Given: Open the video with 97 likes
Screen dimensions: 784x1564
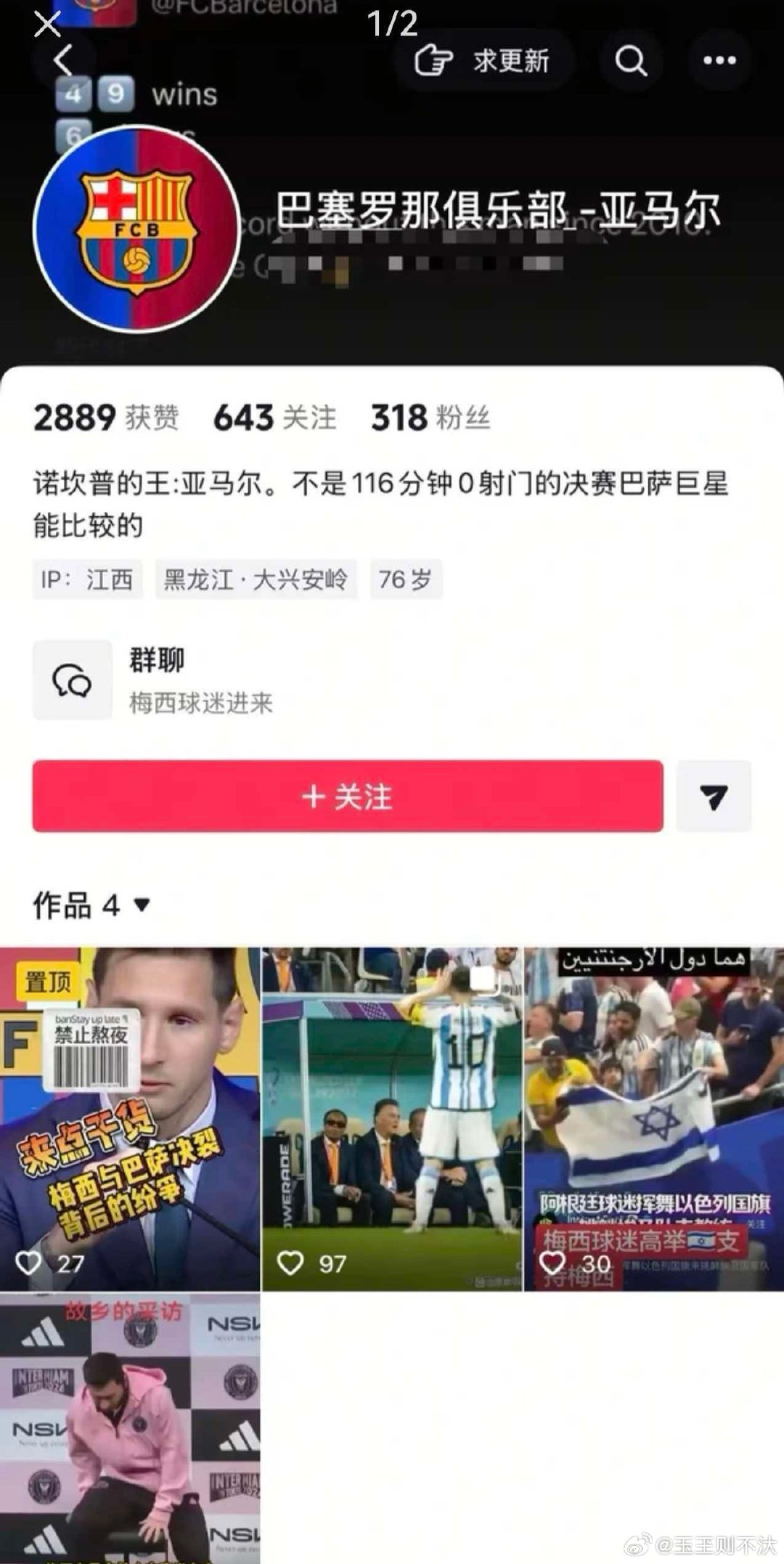Looking at the screenshot, I should (392, 1119).
